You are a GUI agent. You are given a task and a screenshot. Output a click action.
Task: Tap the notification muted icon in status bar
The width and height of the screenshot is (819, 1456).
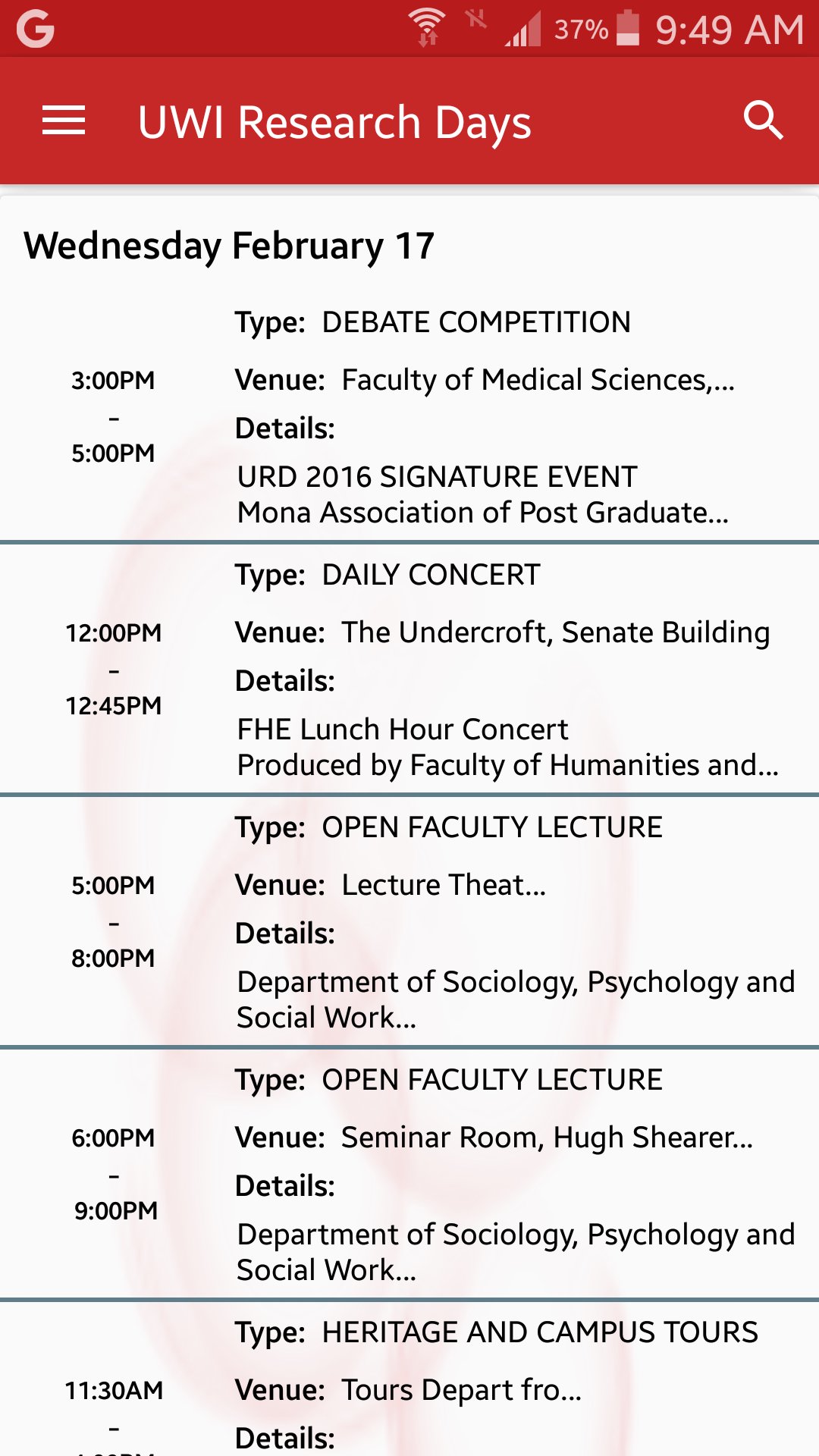point(475,23)
